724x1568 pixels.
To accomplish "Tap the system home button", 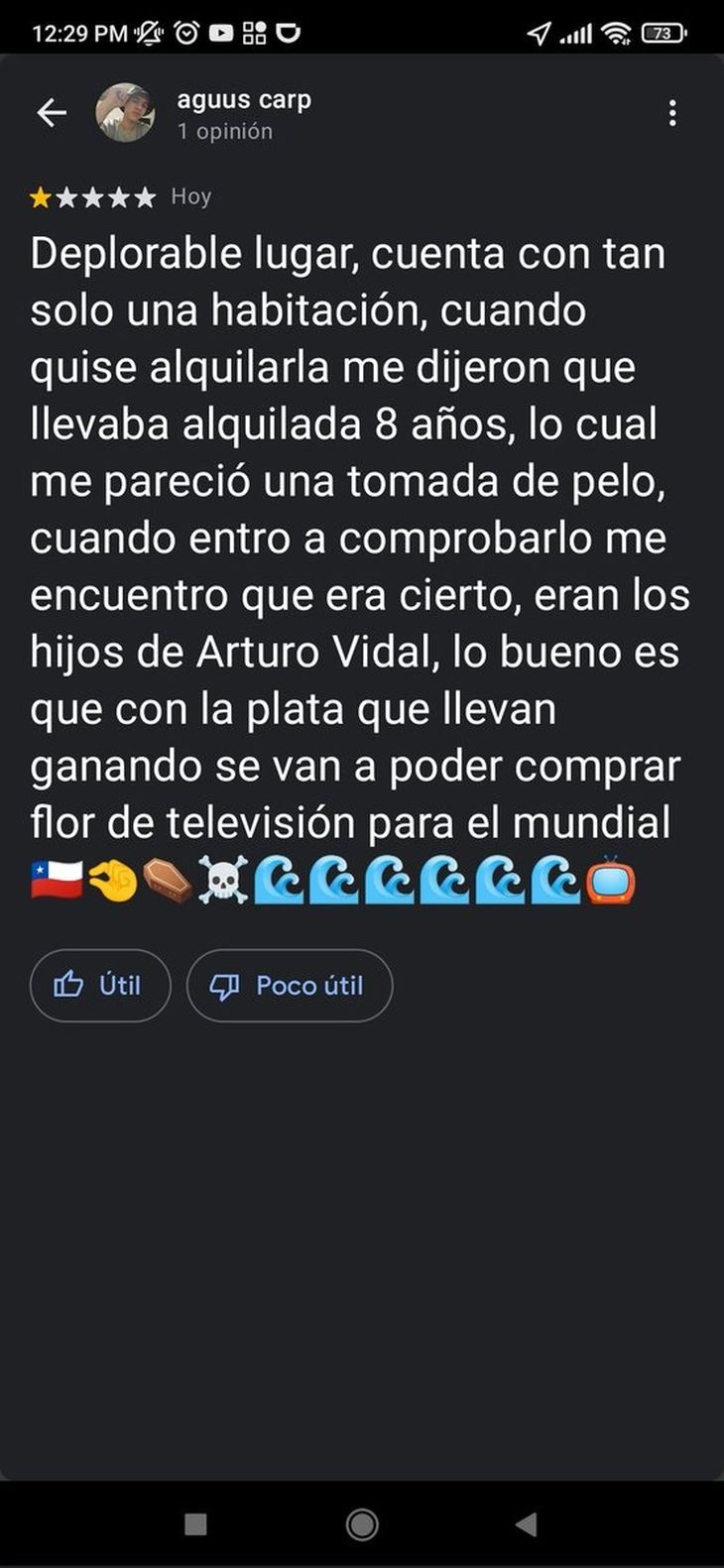I will click(x=362, y=1523).
